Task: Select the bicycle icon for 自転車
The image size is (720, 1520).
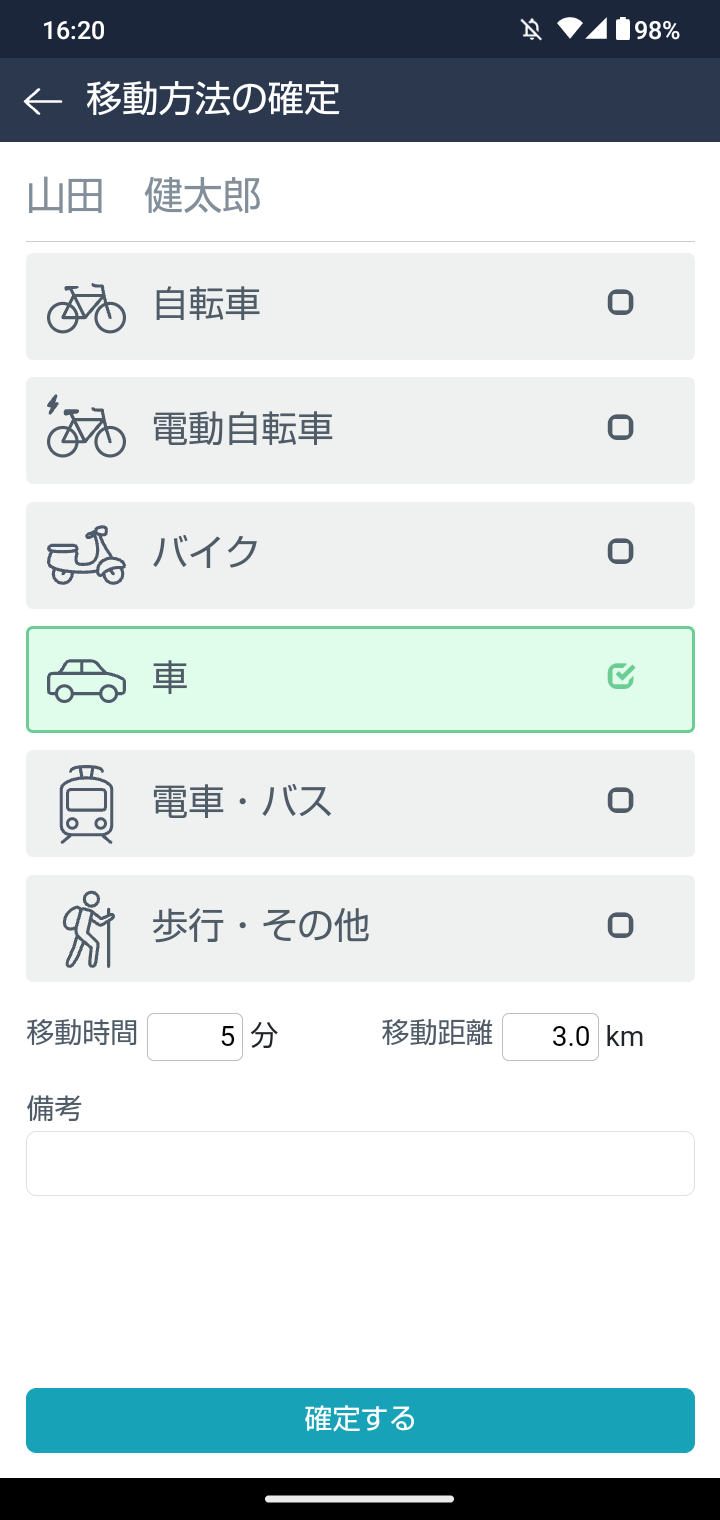Action: [86, 305]
